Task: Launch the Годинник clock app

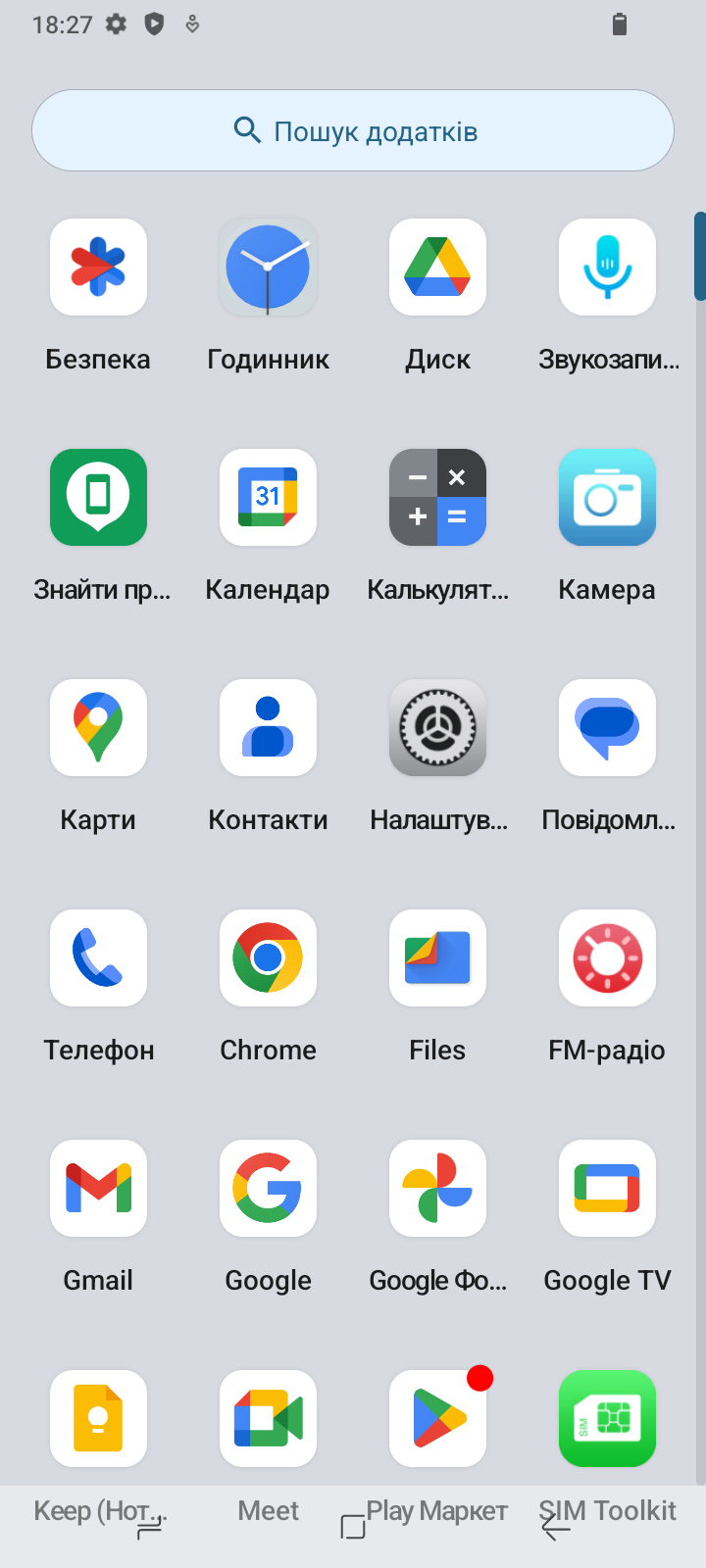Action: click(x=268, y=268)
